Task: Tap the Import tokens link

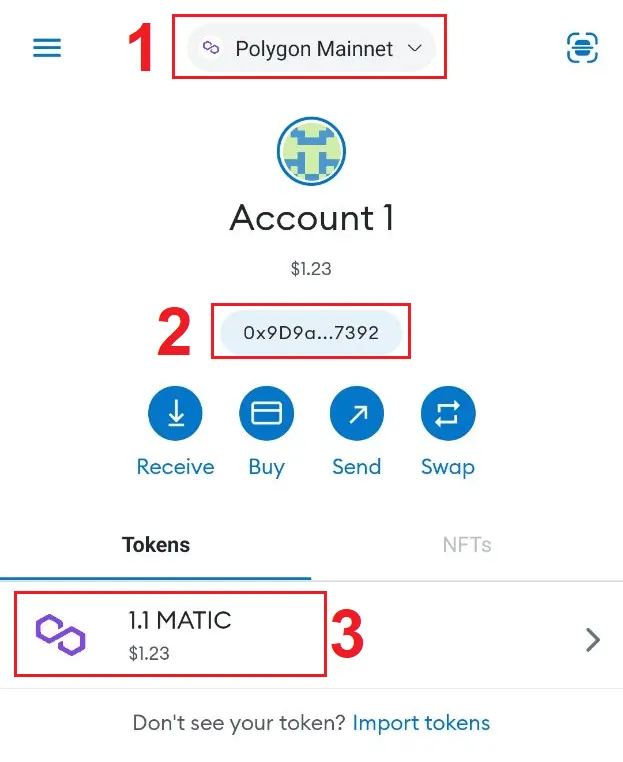Action: click(x=421, y=722)
